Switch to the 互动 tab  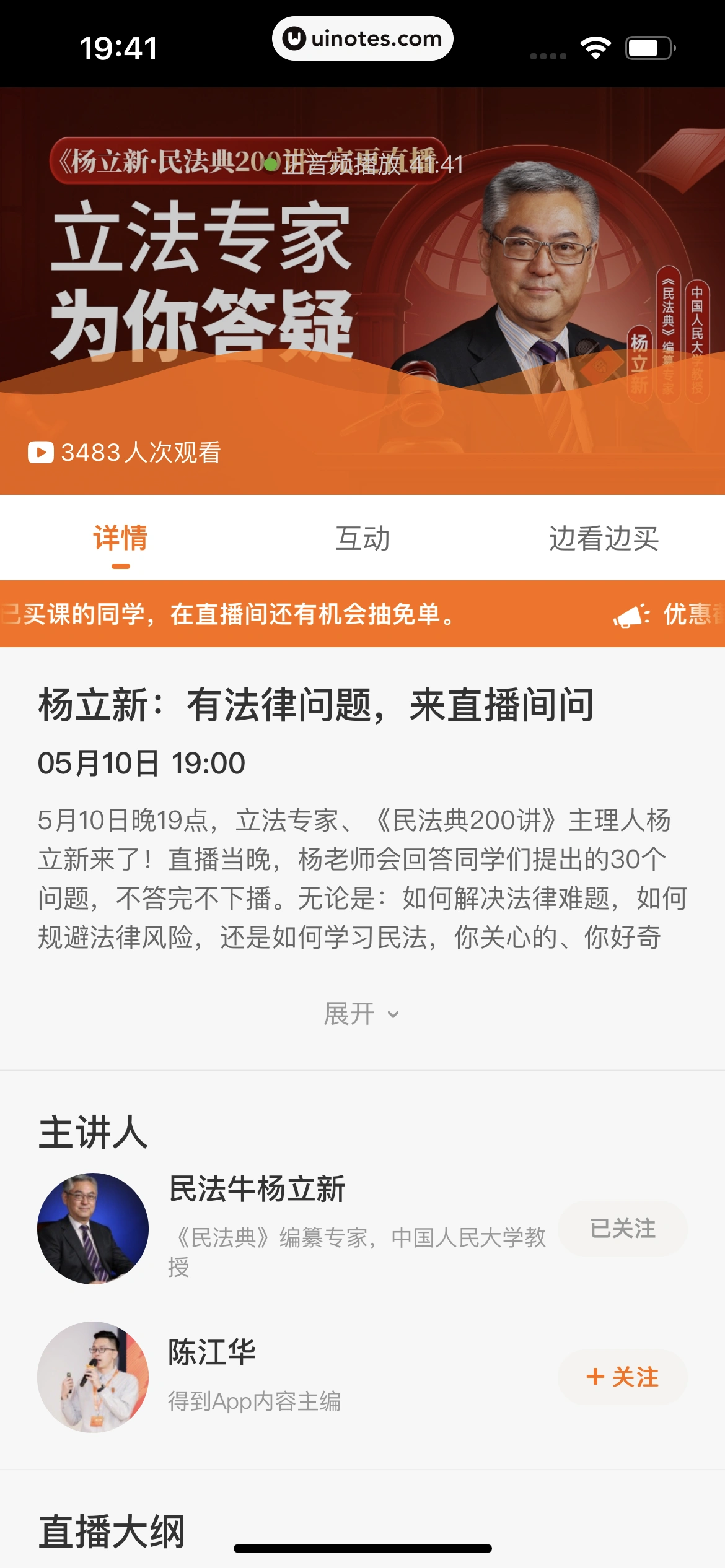tap(362, 539)
